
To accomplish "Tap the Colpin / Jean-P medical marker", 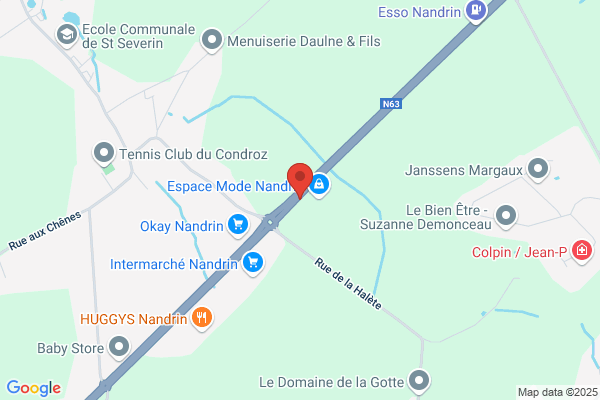I will tap(582, 251).
